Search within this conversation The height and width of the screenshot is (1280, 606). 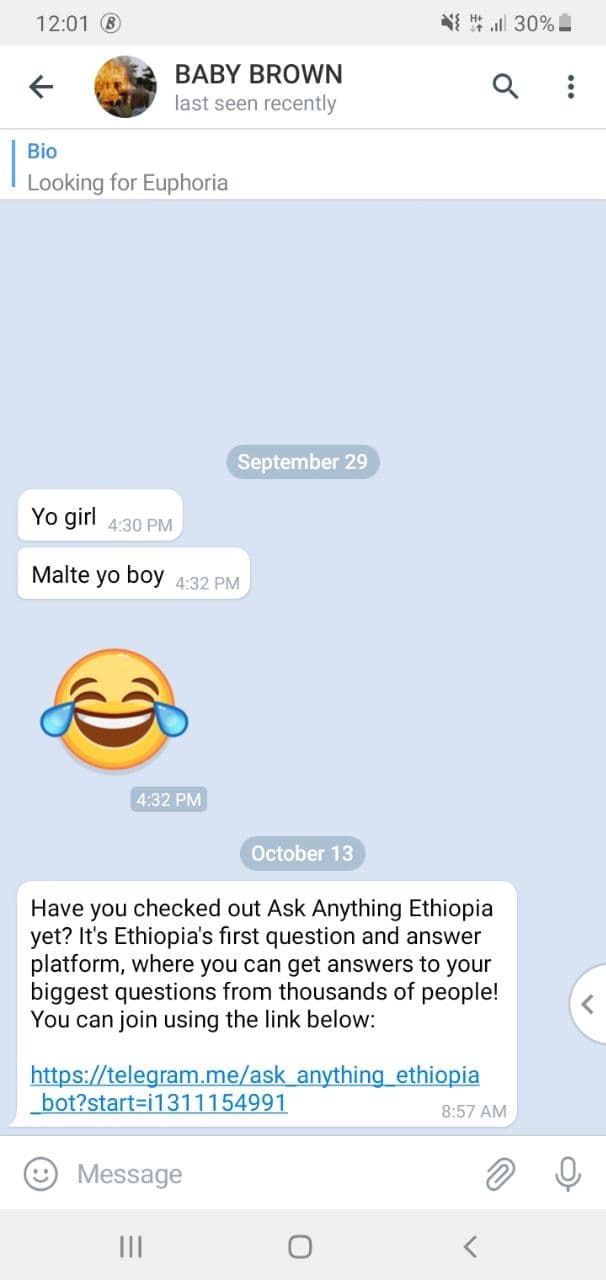click(505, 87)
